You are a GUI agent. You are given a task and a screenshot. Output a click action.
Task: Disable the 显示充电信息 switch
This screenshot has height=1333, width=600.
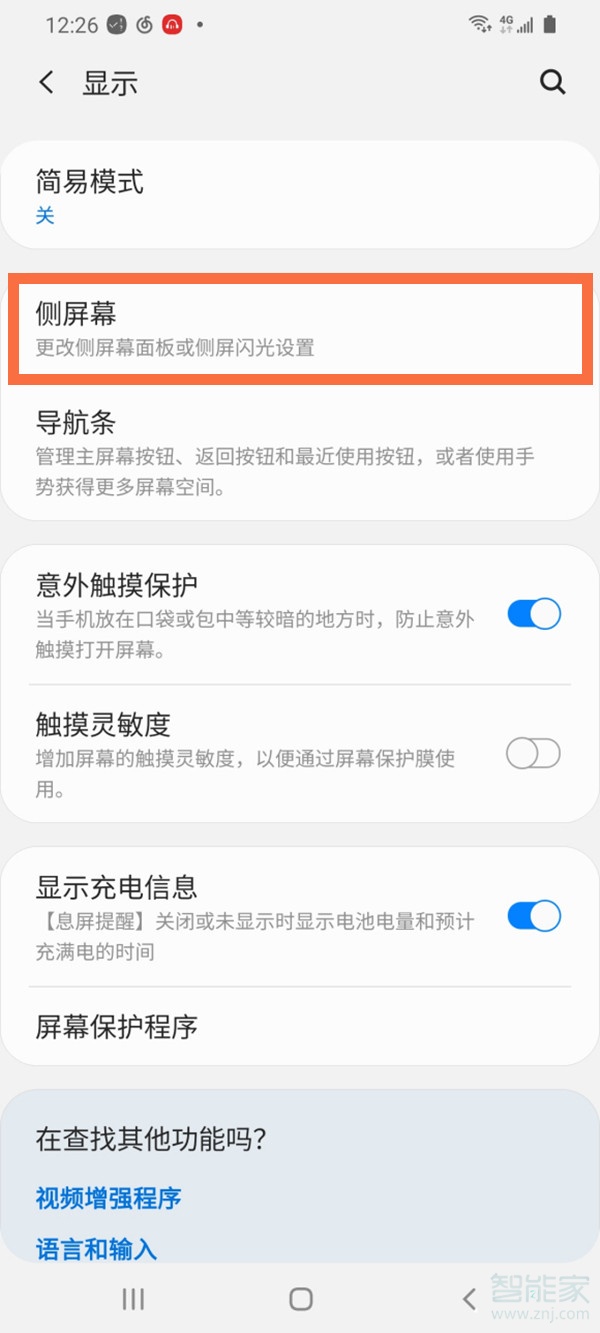tap(533, 916)
